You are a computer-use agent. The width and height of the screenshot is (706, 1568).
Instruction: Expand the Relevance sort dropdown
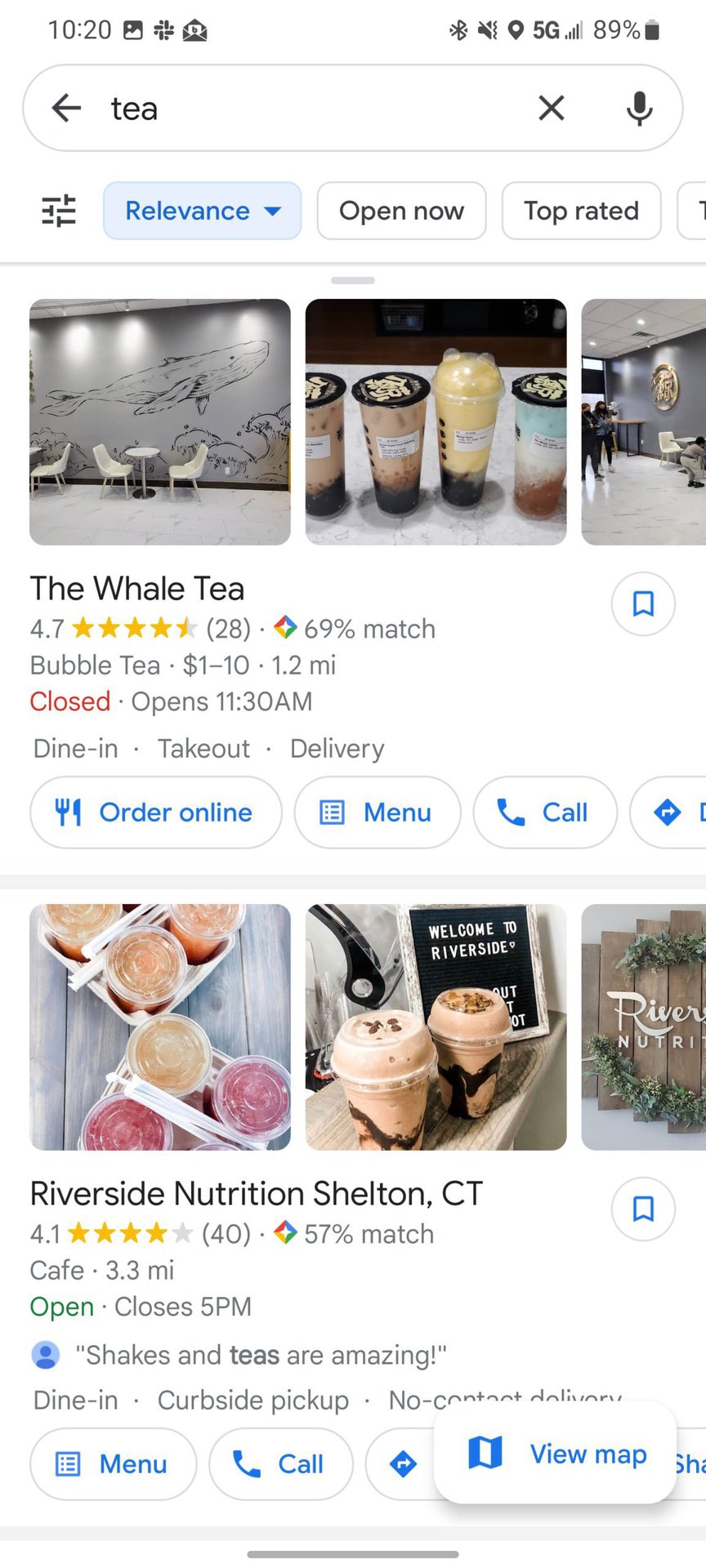[202, 211]
